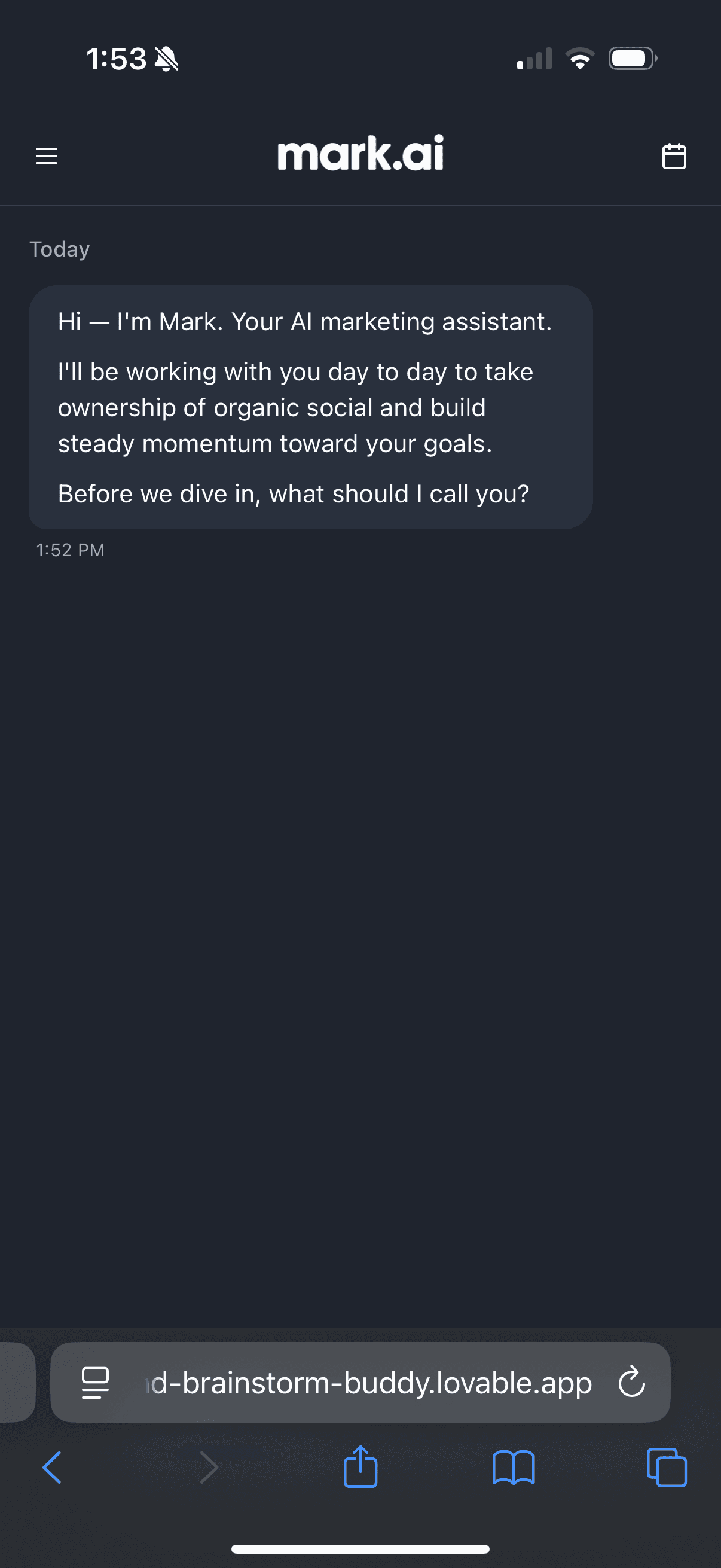The image size is (721, 1568).
Task: Open Safari bookmarks
Action: 514,1468
